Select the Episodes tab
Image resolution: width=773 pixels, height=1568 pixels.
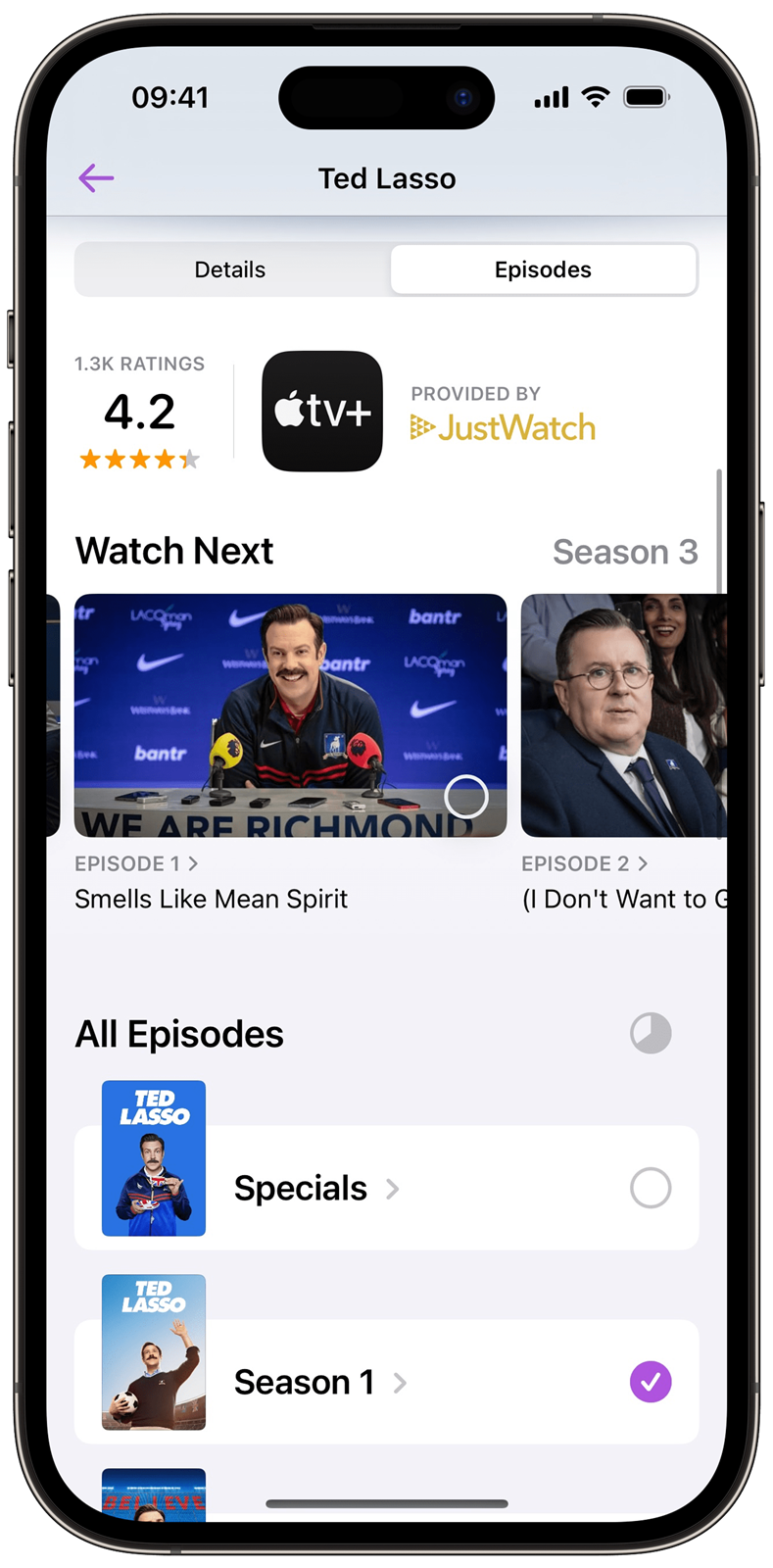click(543, 269)
